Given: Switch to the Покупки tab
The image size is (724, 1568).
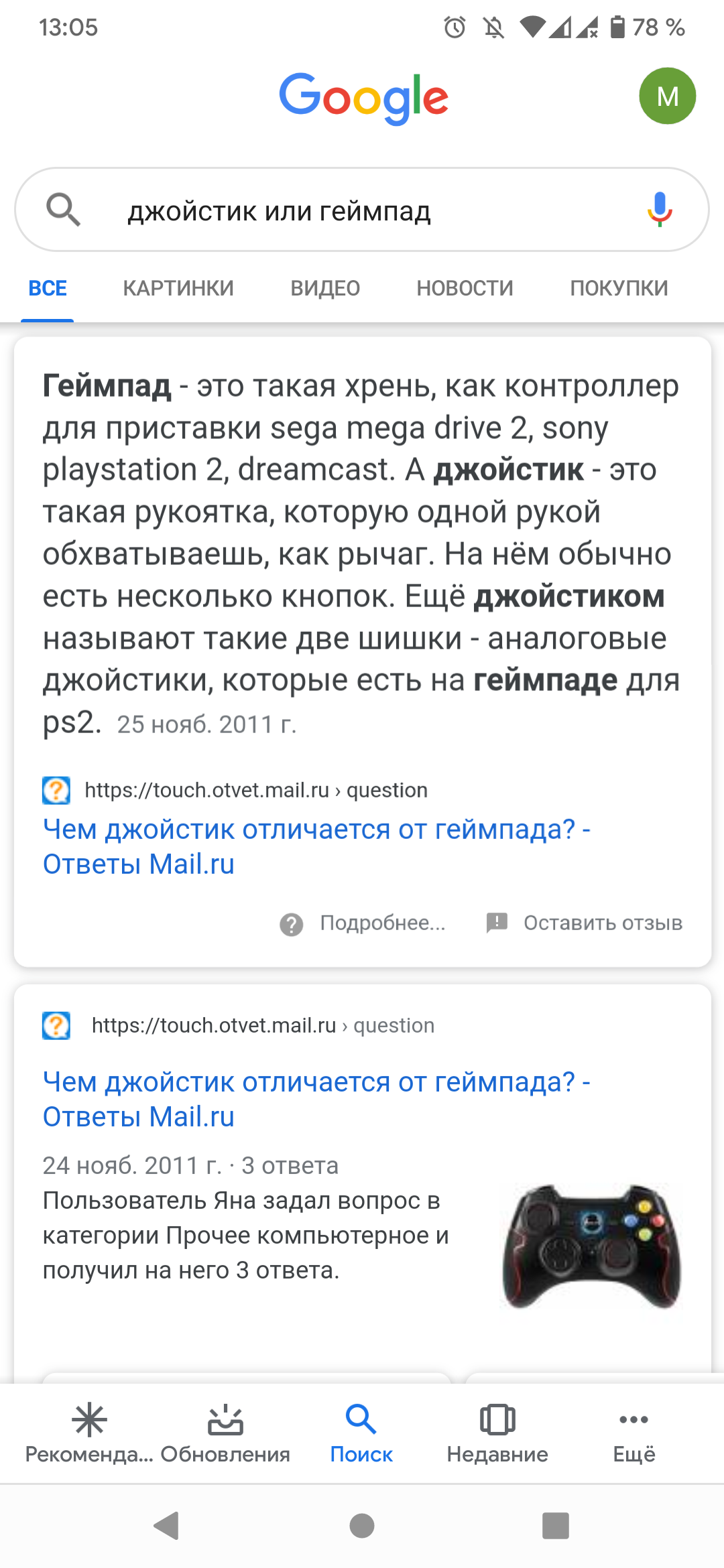Looking at the screenshot, I should (619, 288).
